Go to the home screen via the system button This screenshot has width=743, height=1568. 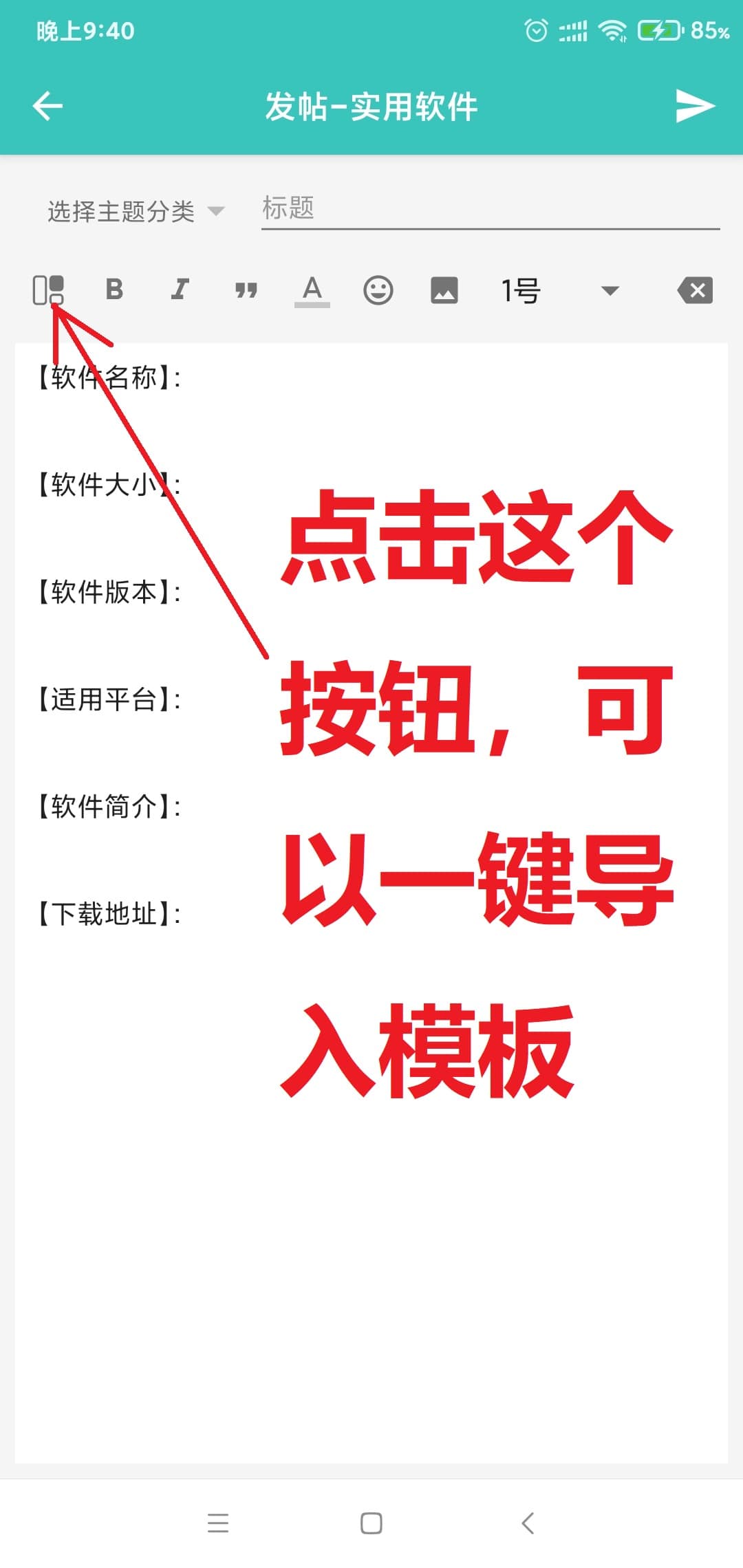[371, 1523]
